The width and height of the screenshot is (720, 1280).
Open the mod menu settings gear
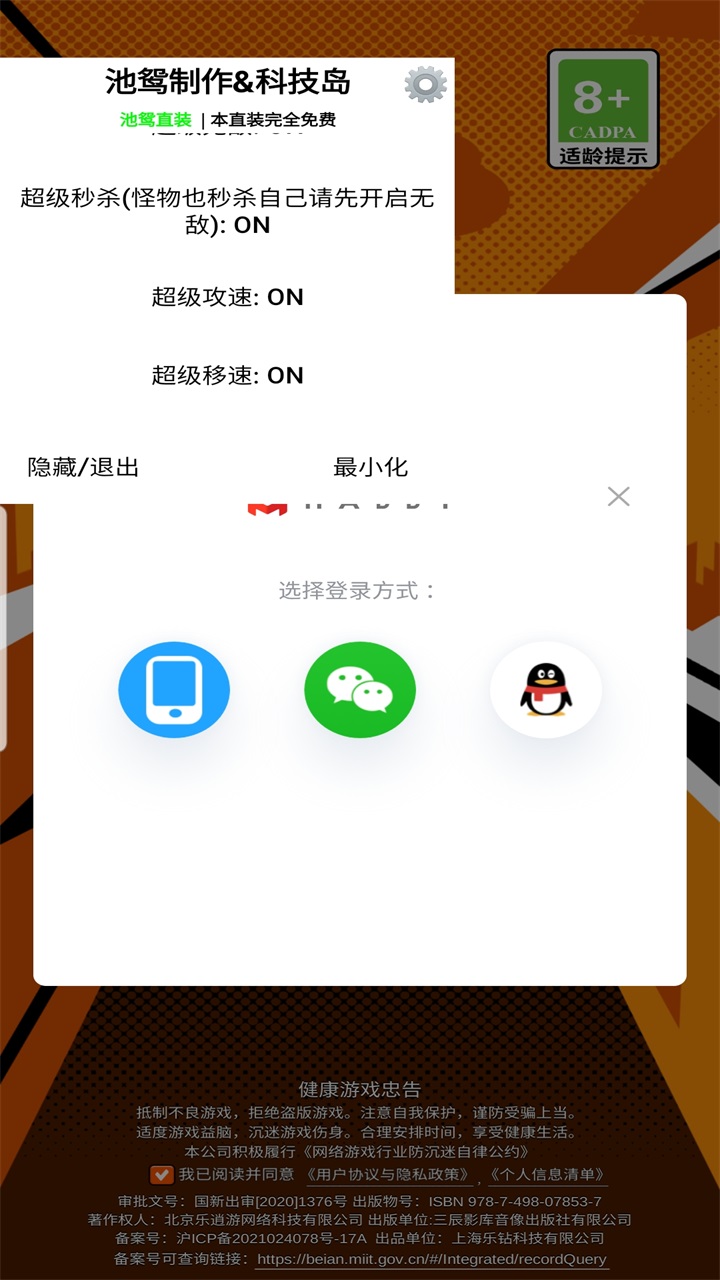[425, 85]
